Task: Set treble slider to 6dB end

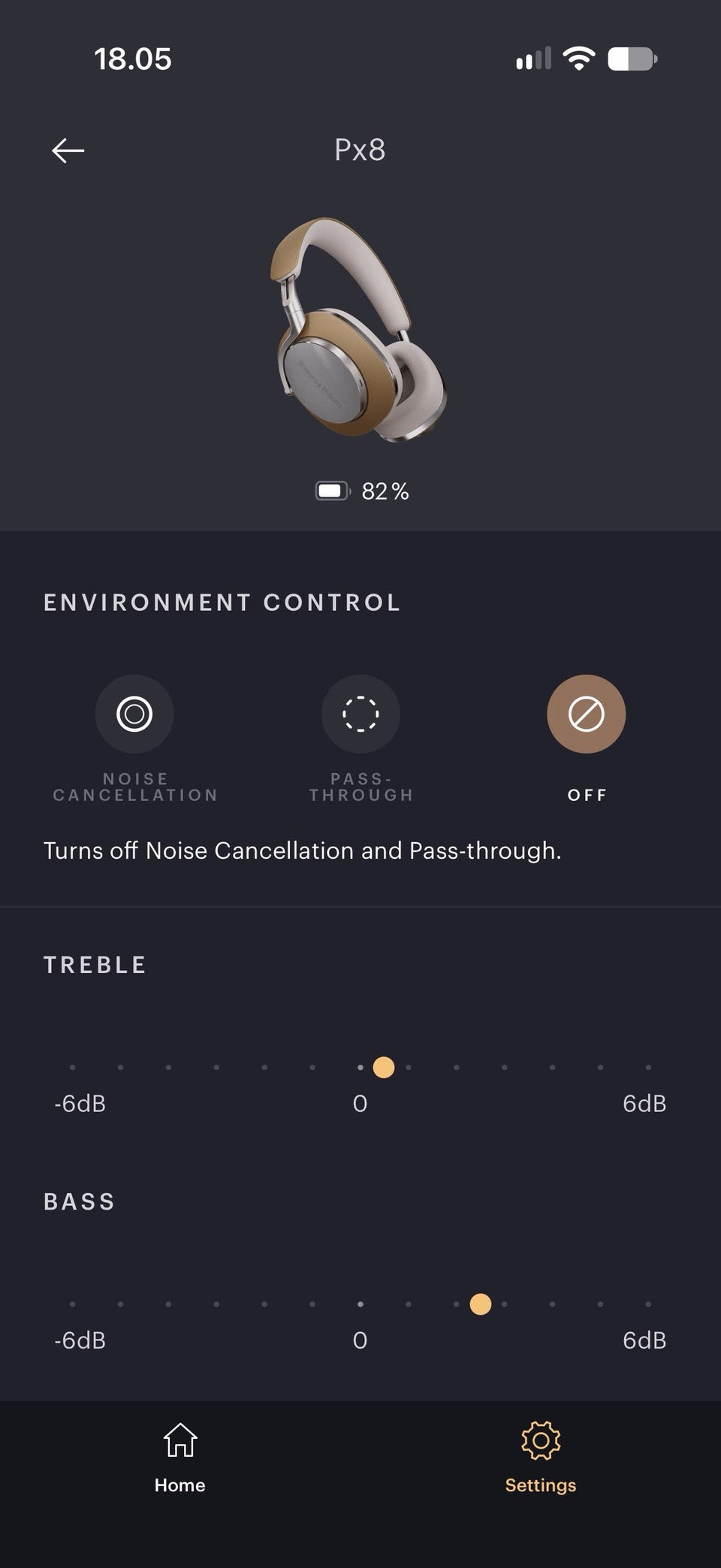Action: pyautogui.click(x=648, y=1067)
